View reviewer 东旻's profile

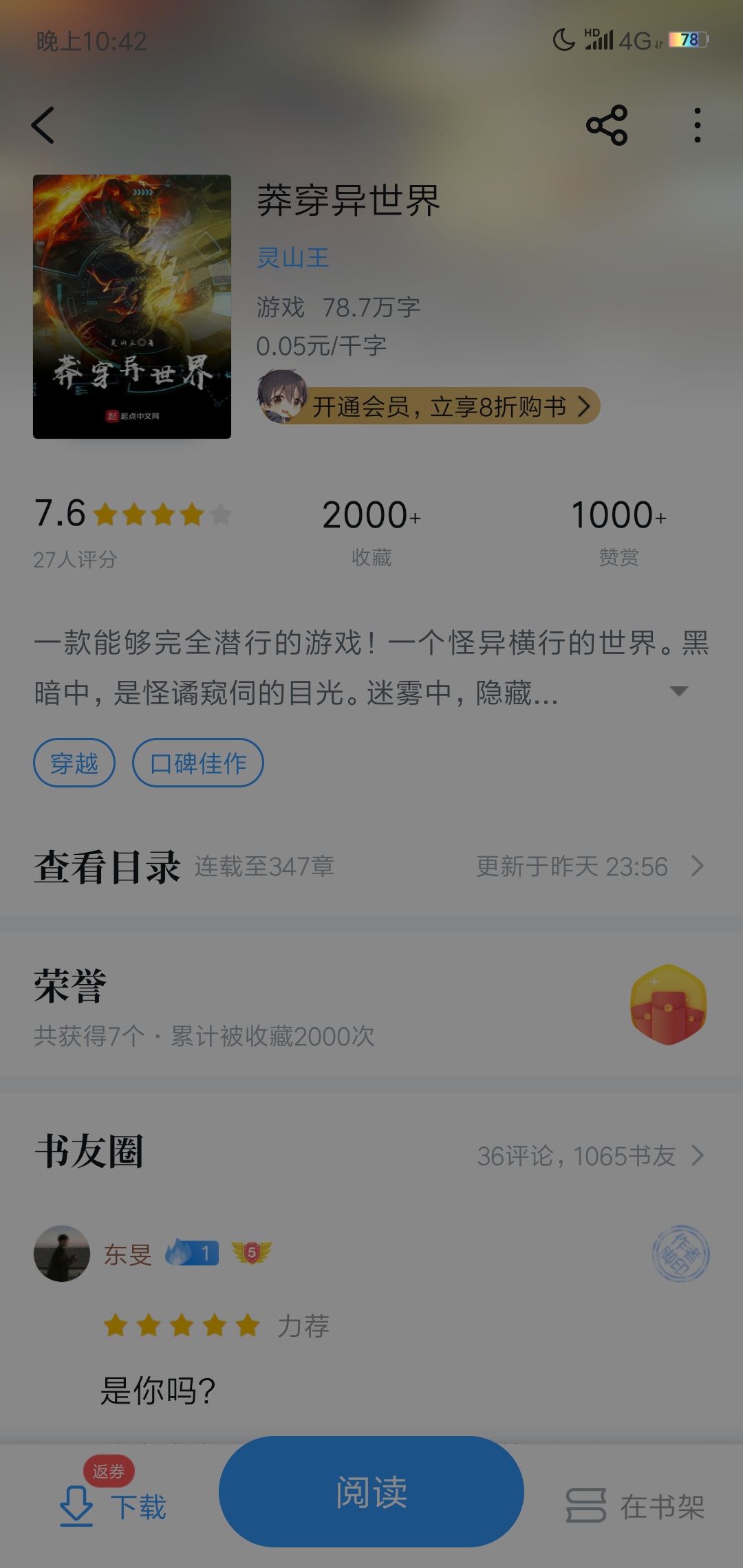(62, 1253)
